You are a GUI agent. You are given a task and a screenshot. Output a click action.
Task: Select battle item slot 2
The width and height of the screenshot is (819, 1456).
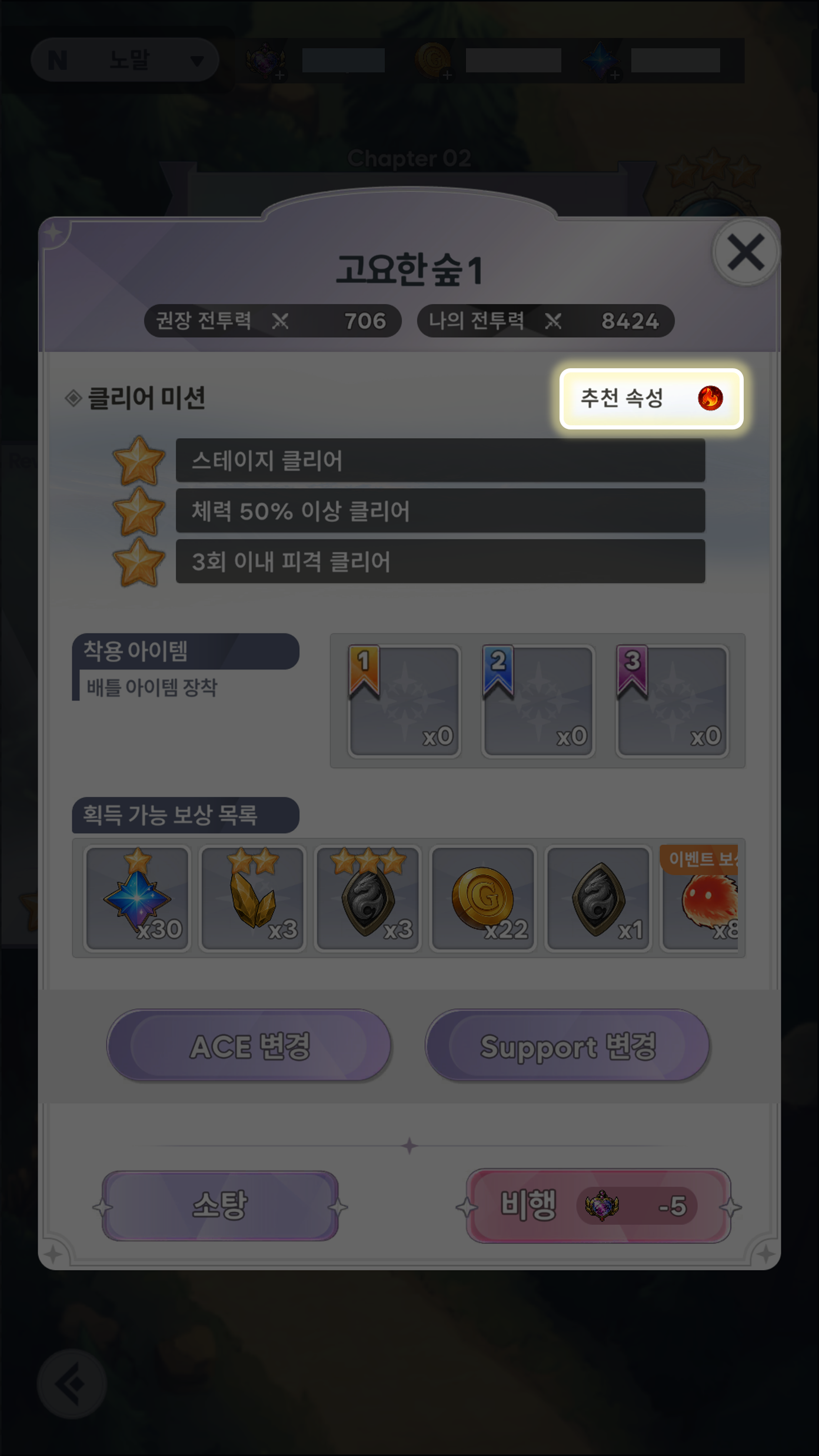click(538, 701)
